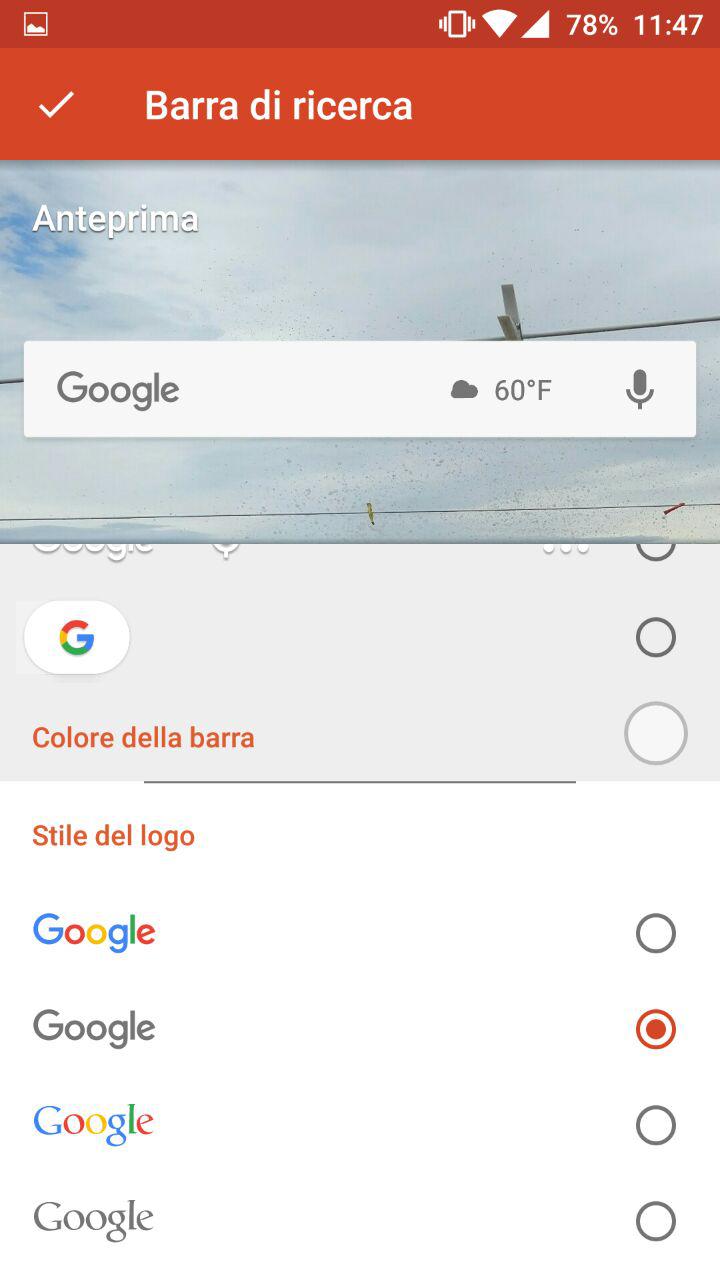Choose the colored sans-serif Google logo
720x1280 pixels.
[x=656, y=933]
